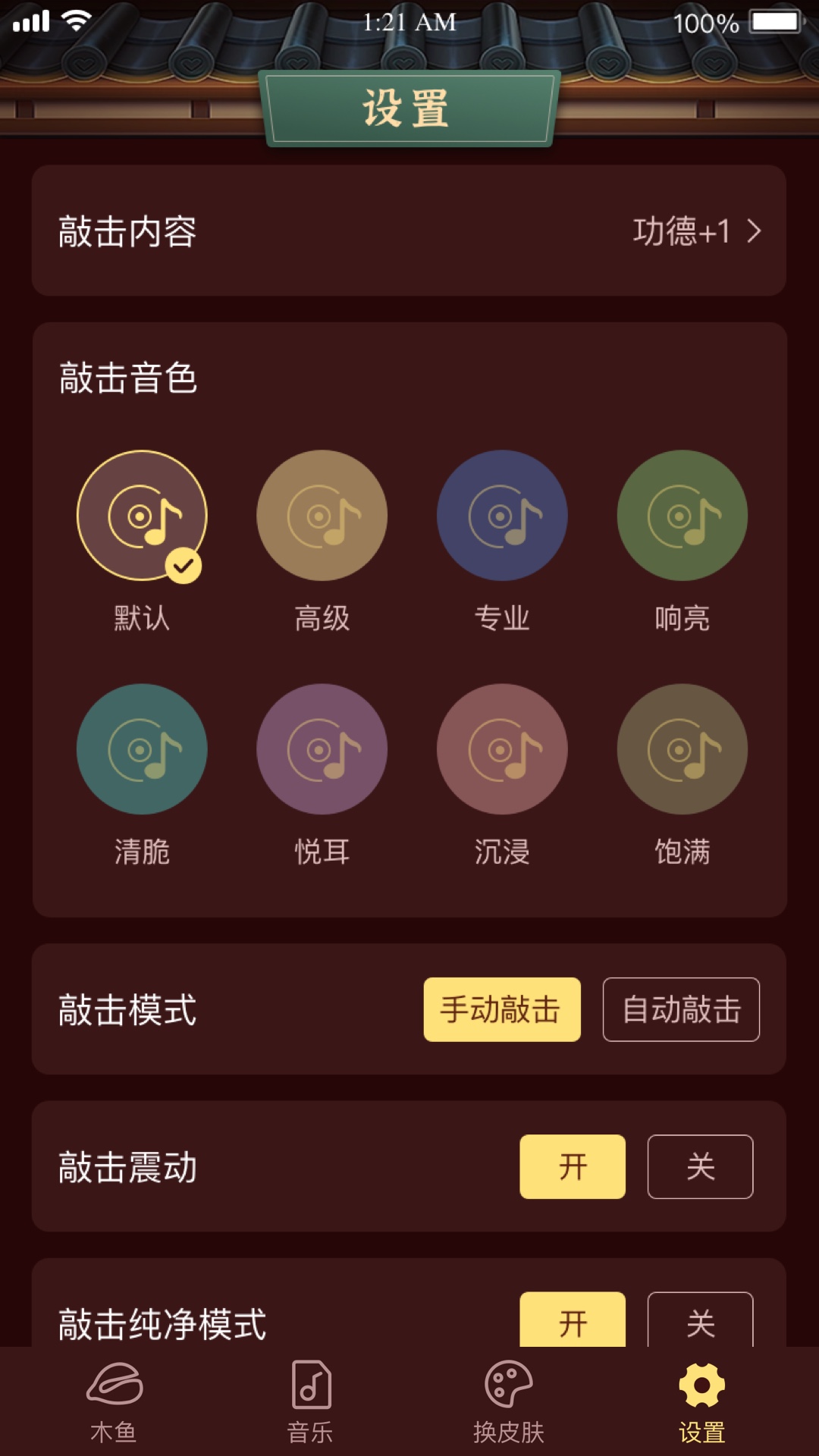The image size is (819, 1456).
Task: Select the 饱满 sound effect
Action: coord(681,749)
